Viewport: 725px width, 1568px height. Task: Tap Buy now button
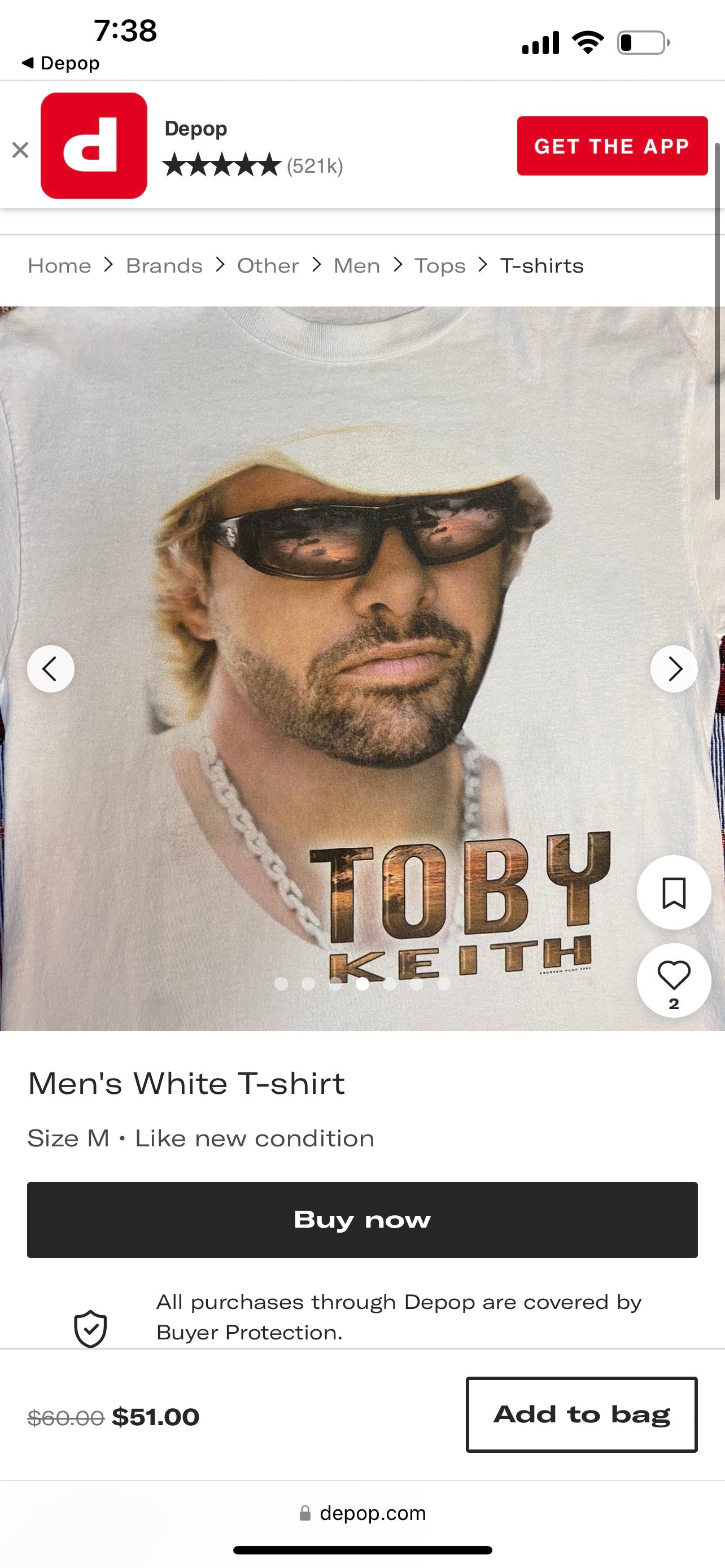[x=362, y=1220]
